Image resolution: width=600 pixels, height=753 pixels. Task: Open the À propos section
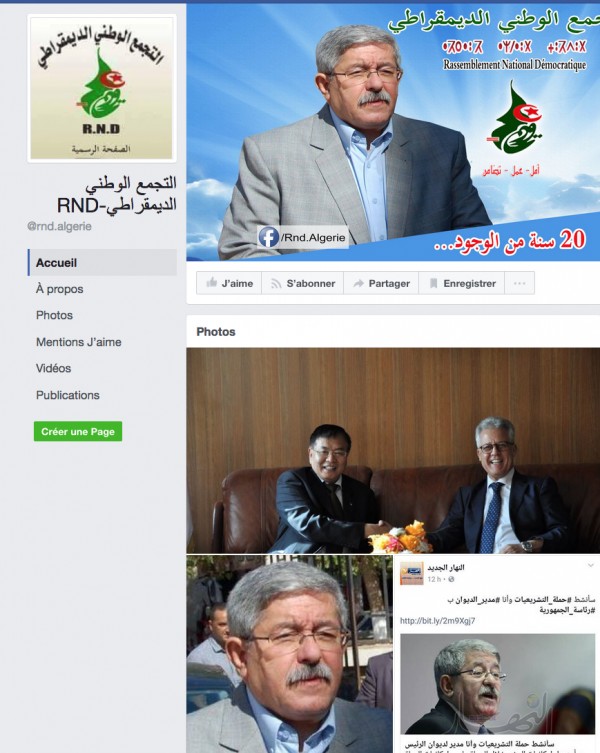pos(60,289)
